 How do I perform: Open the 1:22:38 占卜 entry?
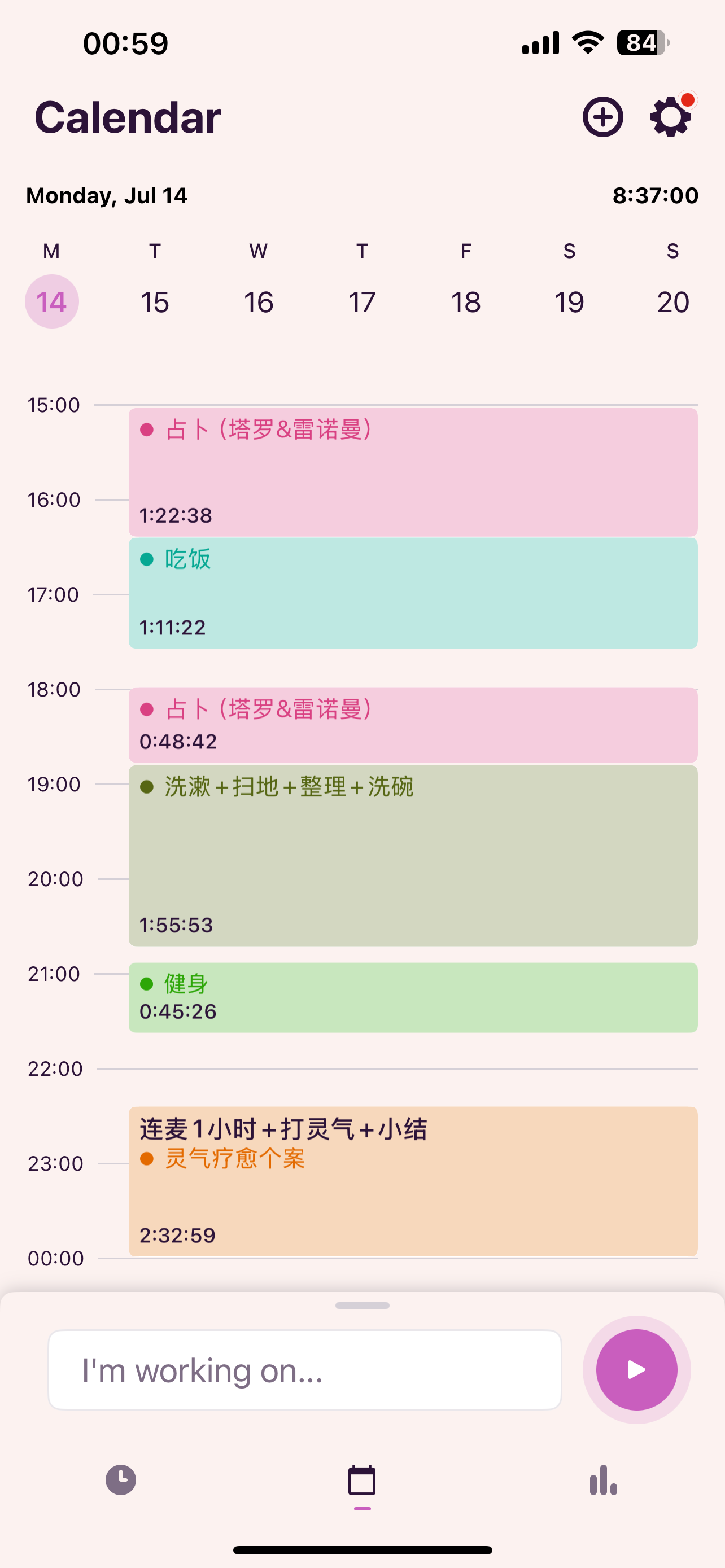coord(413,472)
